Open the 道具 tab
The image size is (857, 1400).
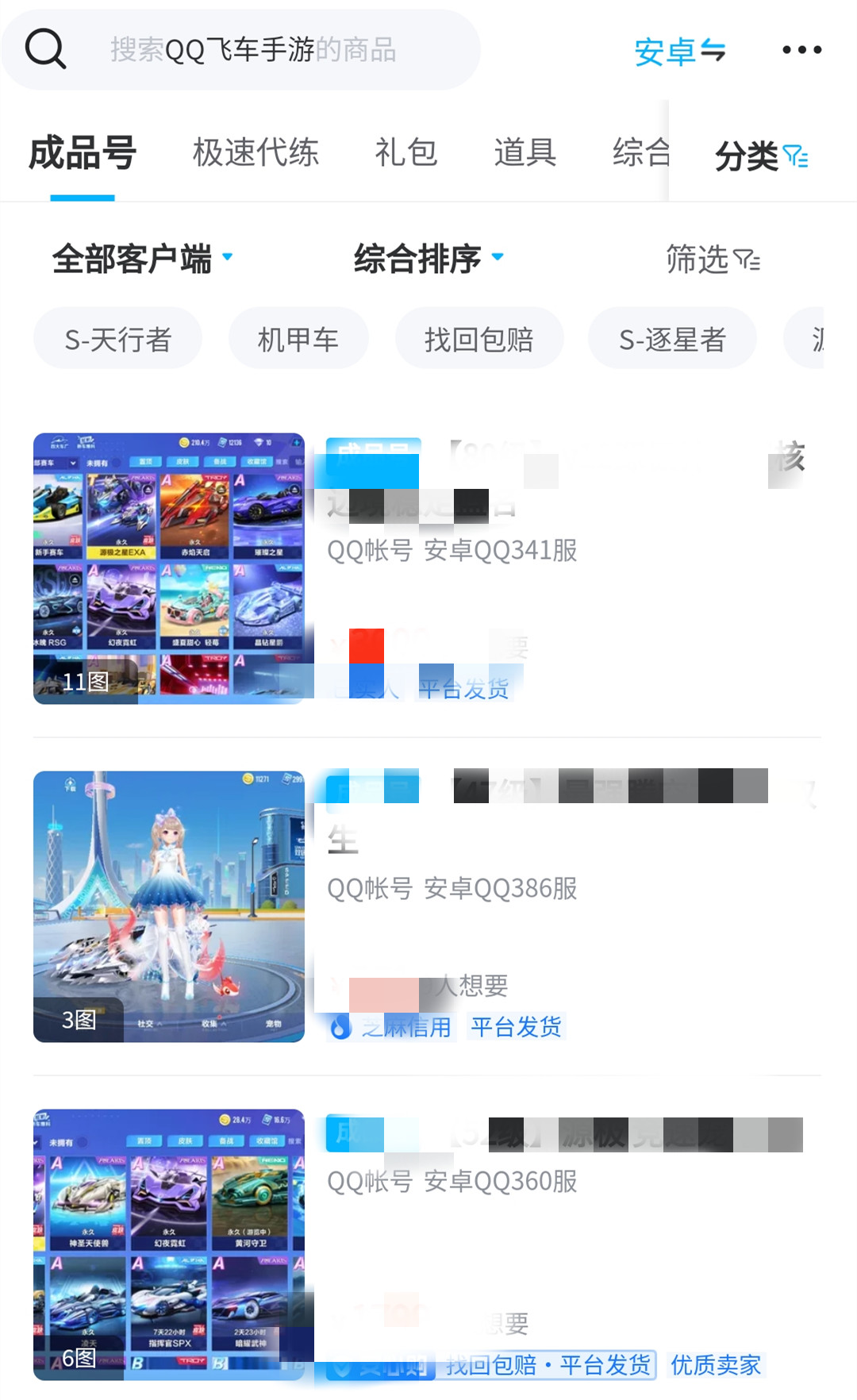click(525, 152)
